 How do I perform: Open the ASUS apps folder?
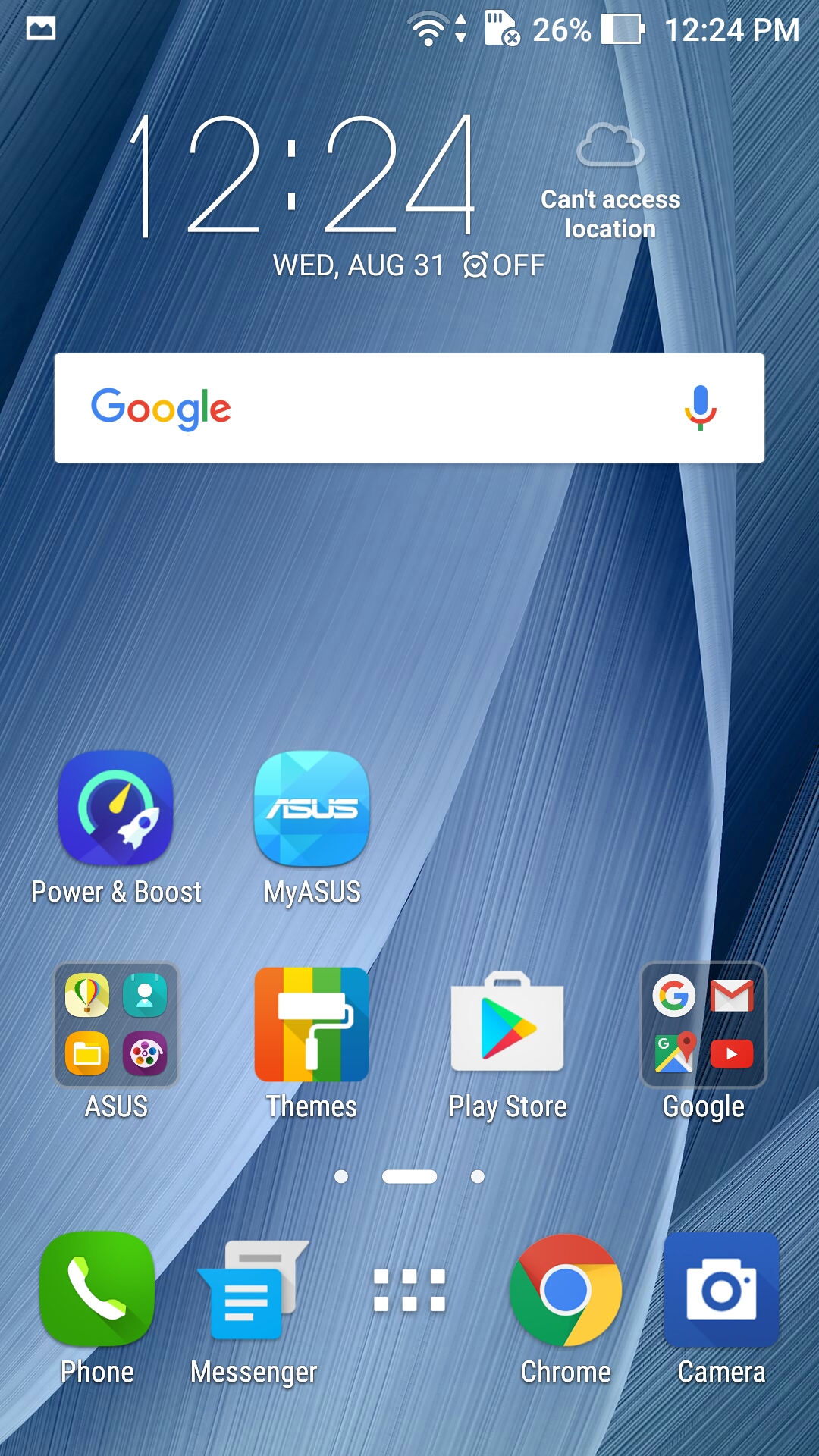pos(116,1025)
